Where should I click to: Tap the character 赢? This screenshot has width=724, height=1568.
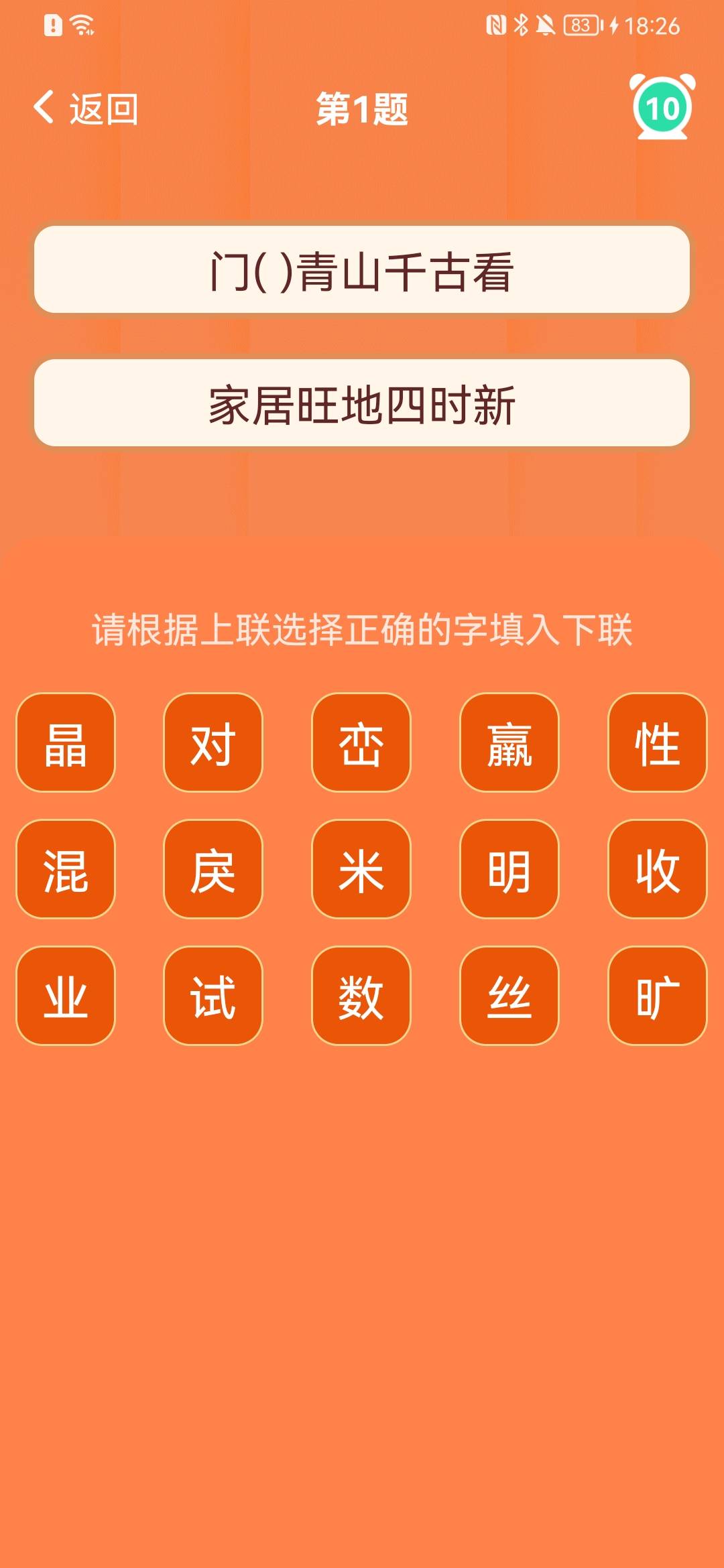click(x=509, y=742)
